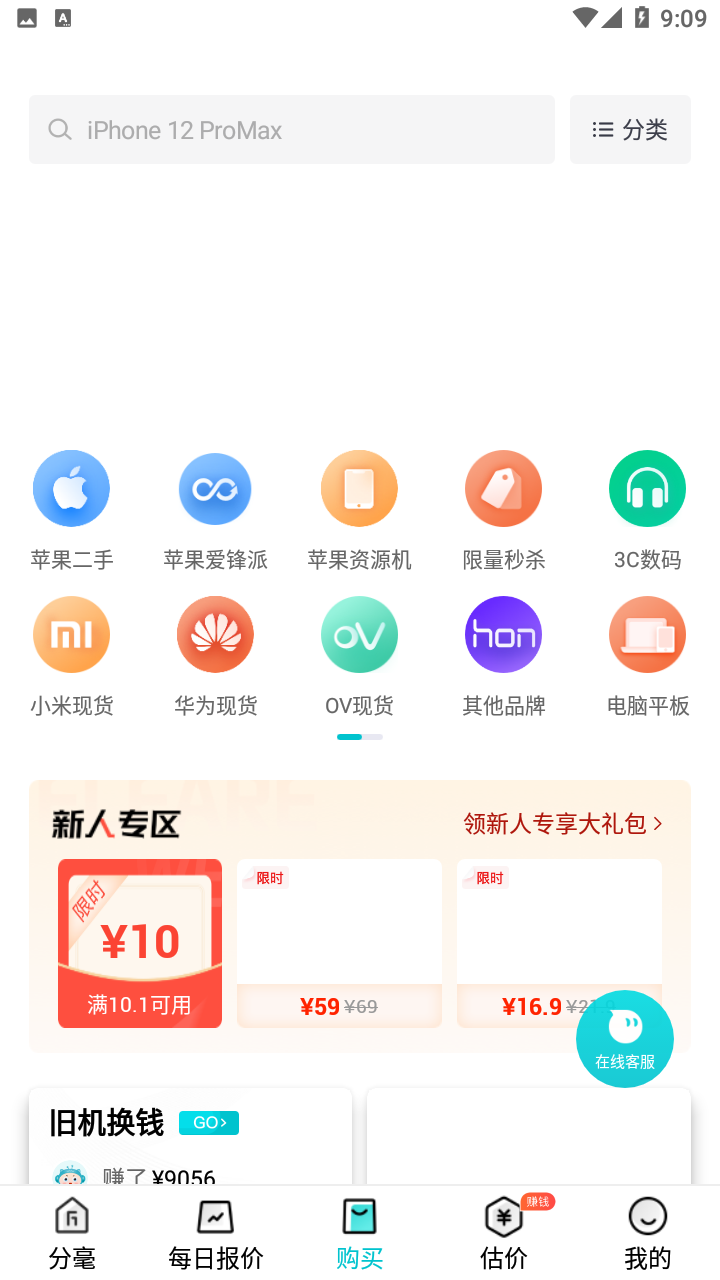Open the 分类 classification list
The width and height of the screenshot is (720, 1280).
630,129
